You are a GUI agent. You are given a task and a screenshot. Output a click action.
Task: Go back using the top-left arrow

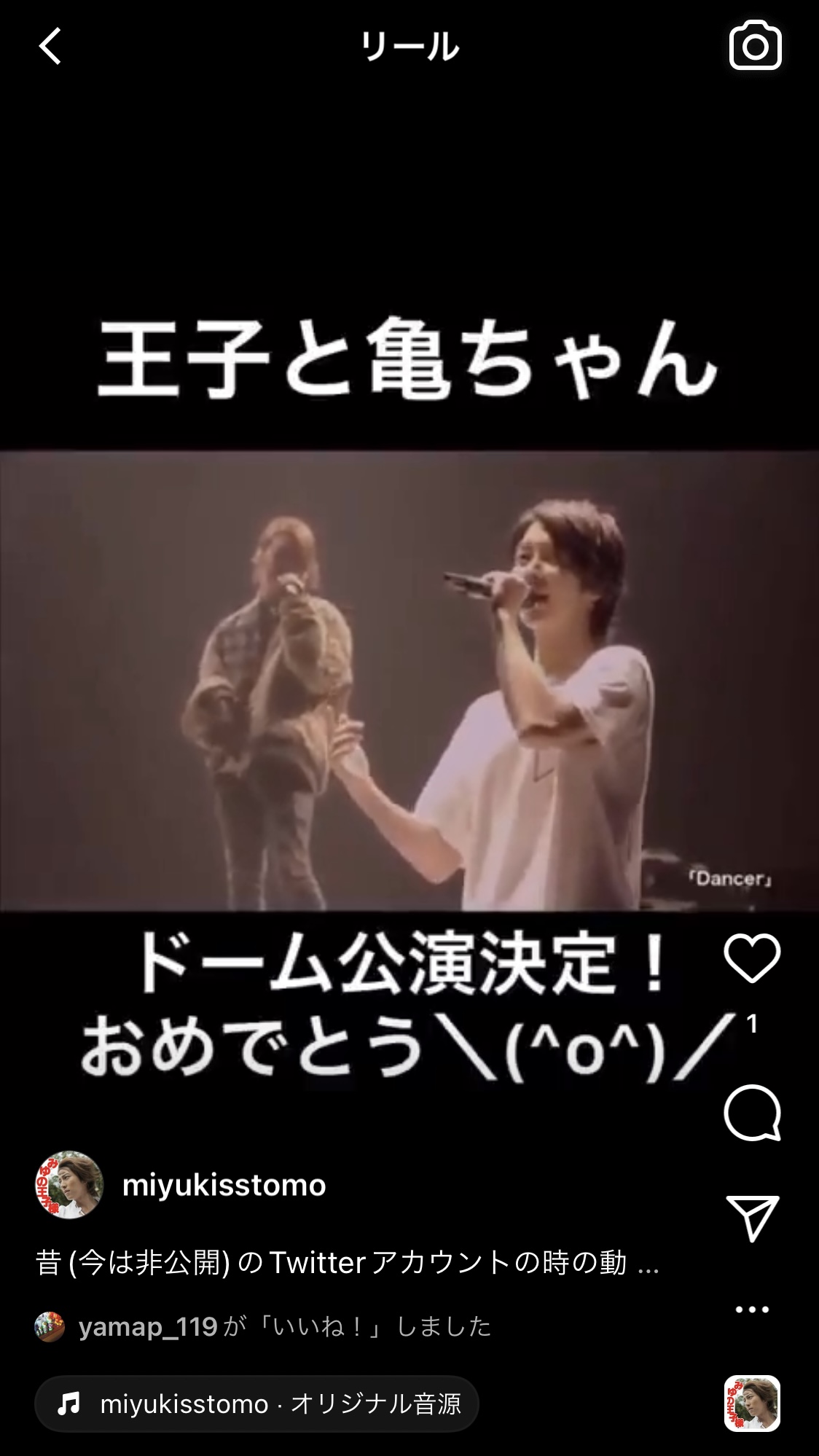[50, 47]
